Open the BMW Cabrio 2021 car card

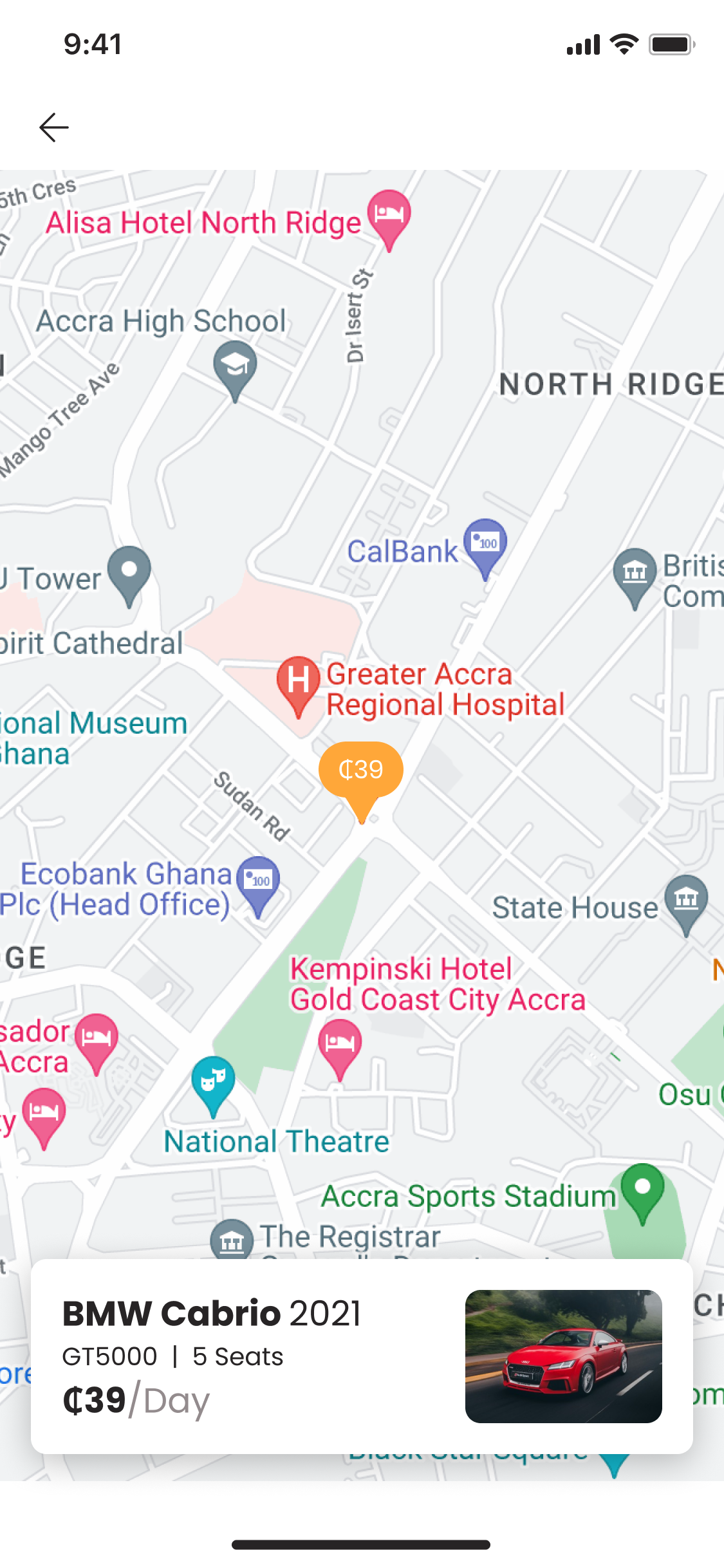pos(362,1356)
